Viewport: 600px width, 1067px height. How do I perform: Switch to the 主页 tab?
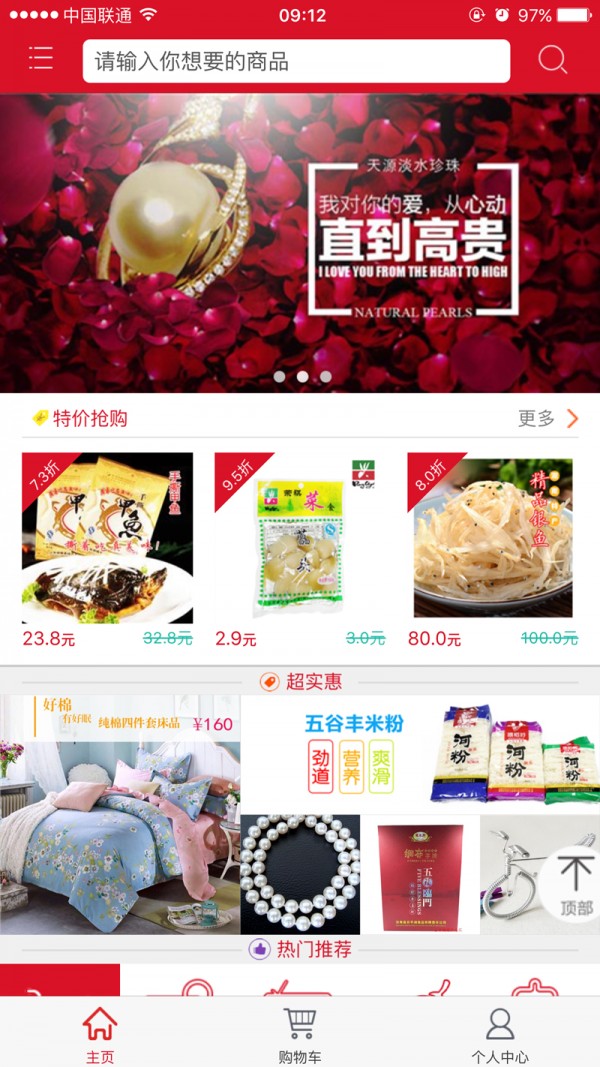point(100,1034)
